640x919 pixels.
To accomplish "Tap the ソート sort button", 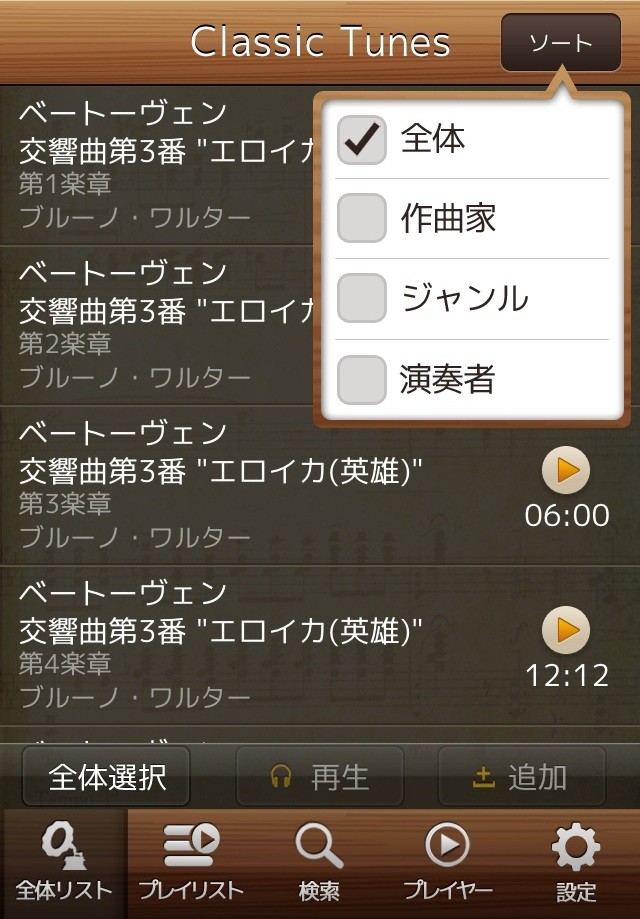I will (560, 43).
